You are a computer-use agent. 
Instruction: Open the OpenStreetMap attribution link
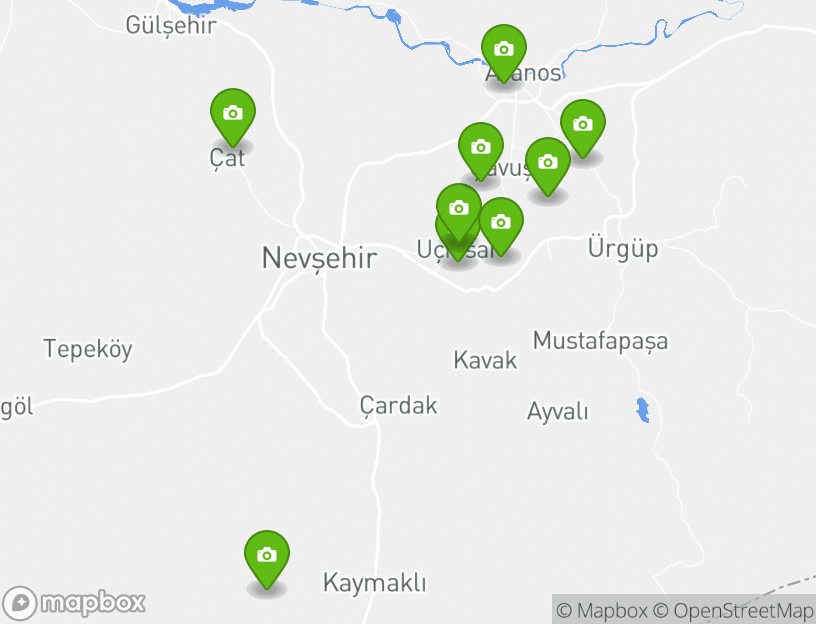[x=733, y=610]
